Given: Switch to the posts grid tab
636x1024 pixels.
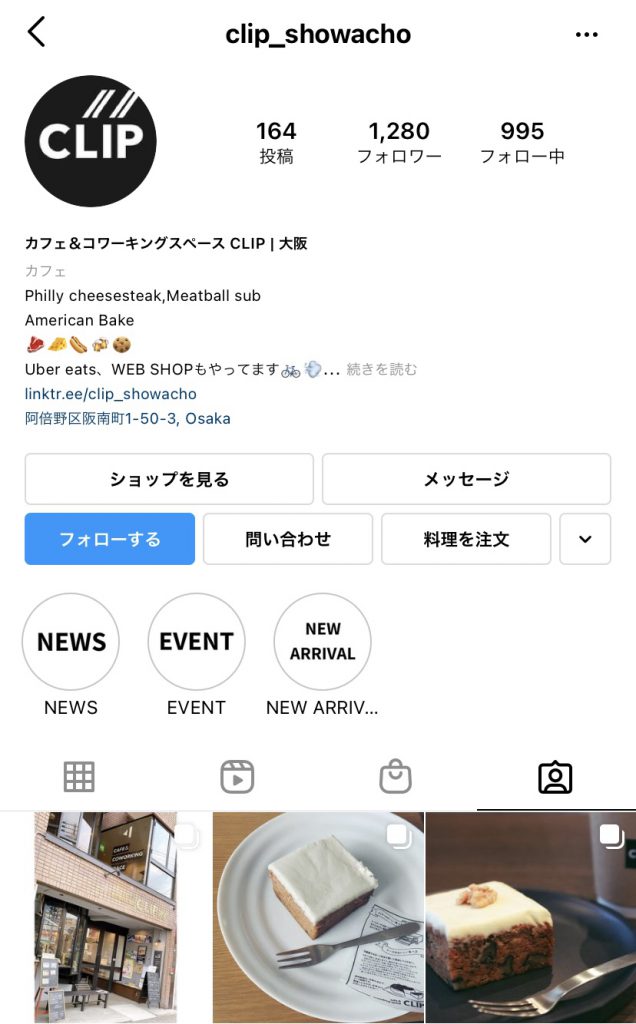Looking at the screenshot, I should tap(79, 777).
